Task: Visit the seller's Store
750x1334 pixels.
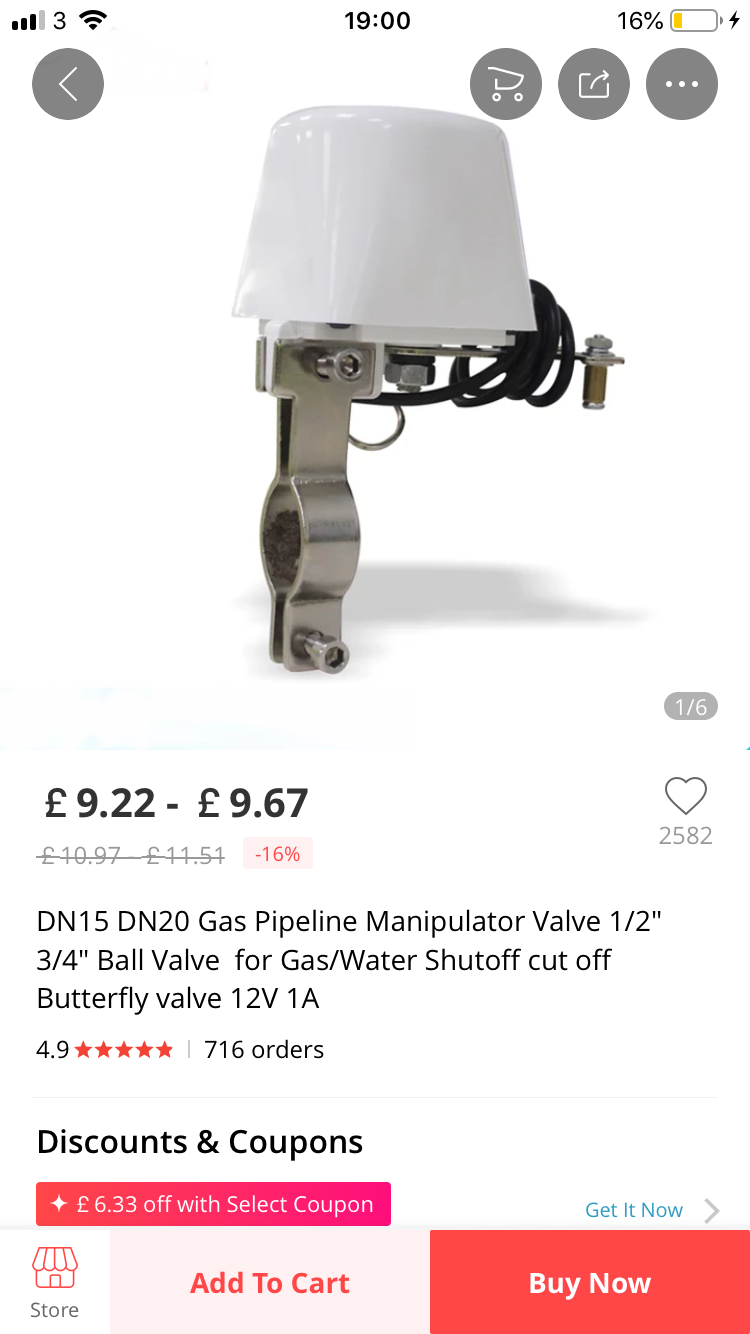Action: pyautogui.click(x=55, y=1283)
